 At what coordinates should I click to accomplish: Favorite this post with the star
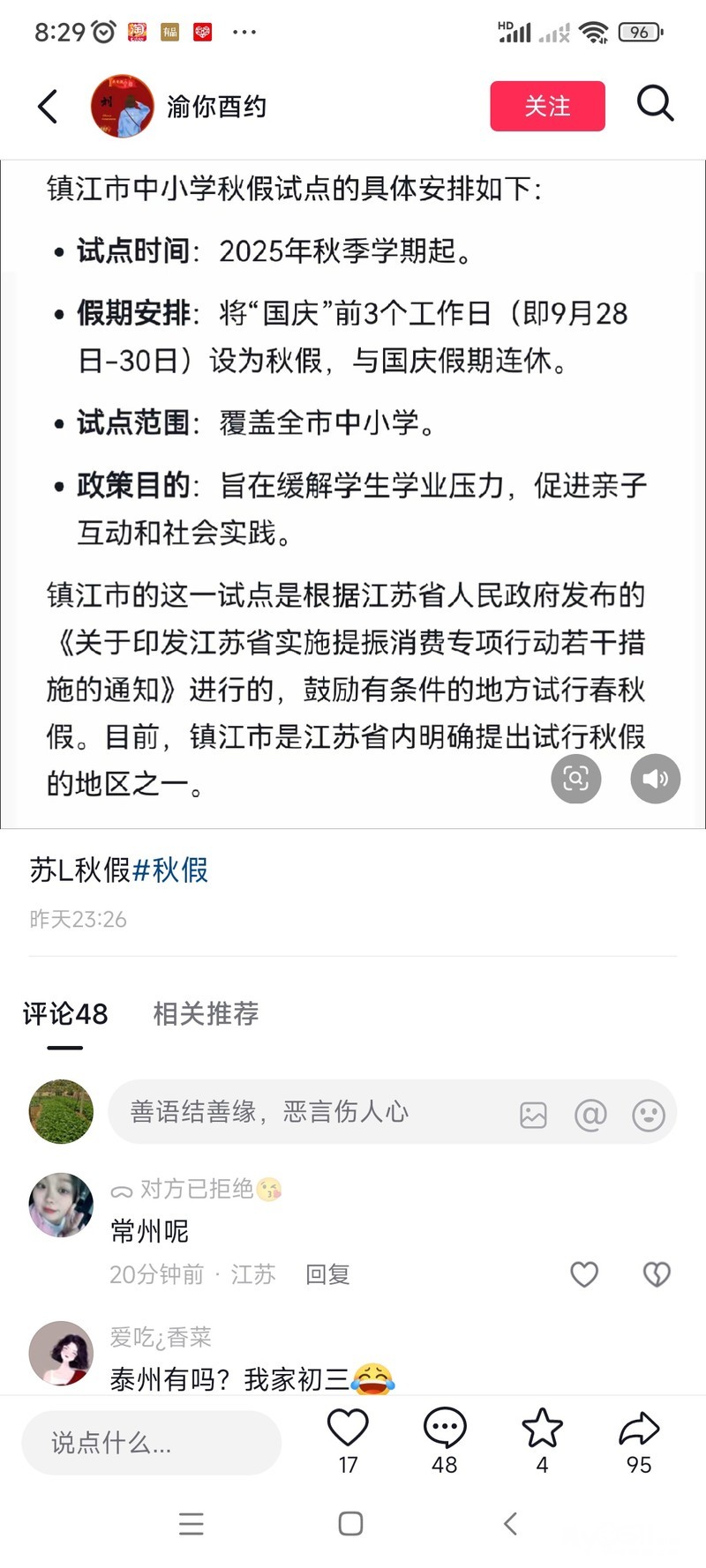click(542, 1429)
